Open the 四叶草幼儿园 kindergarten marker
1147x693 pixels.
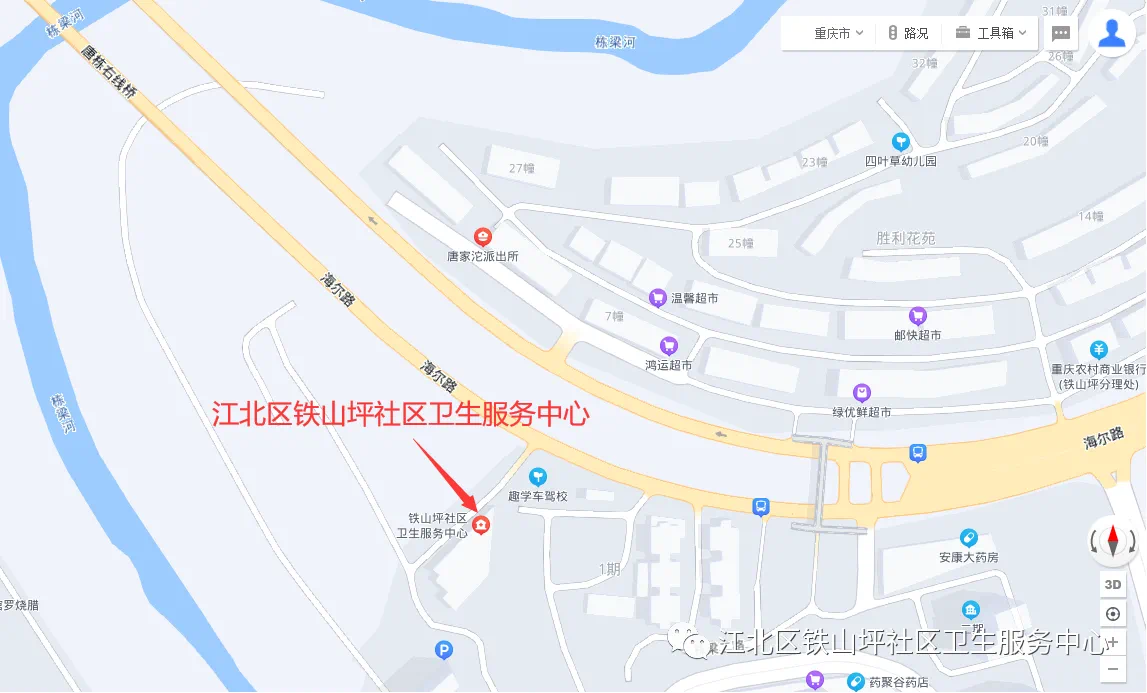tap(901, 142)
